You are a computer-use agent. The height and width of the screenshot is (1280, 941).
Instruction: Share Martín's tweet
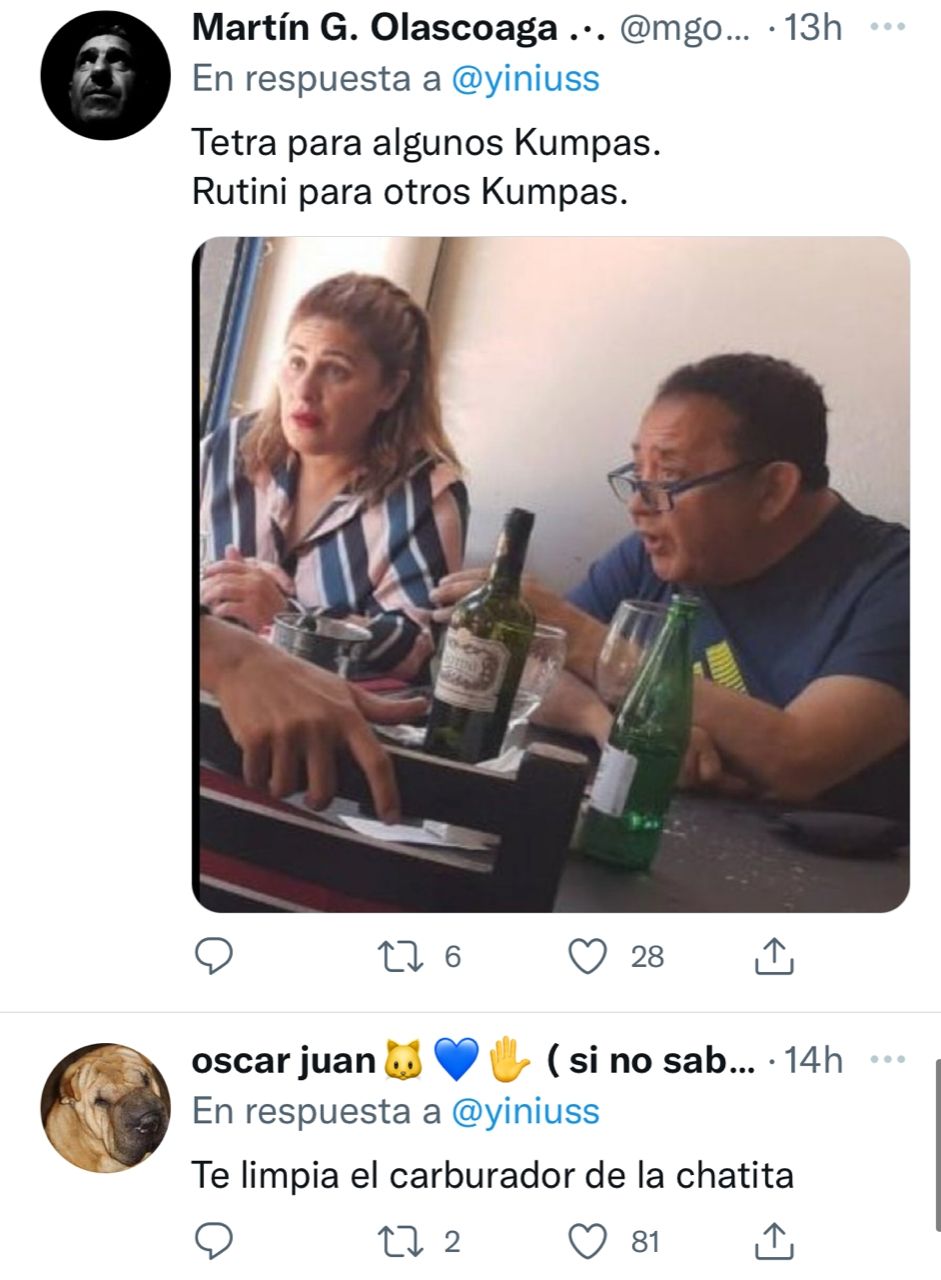773,957
